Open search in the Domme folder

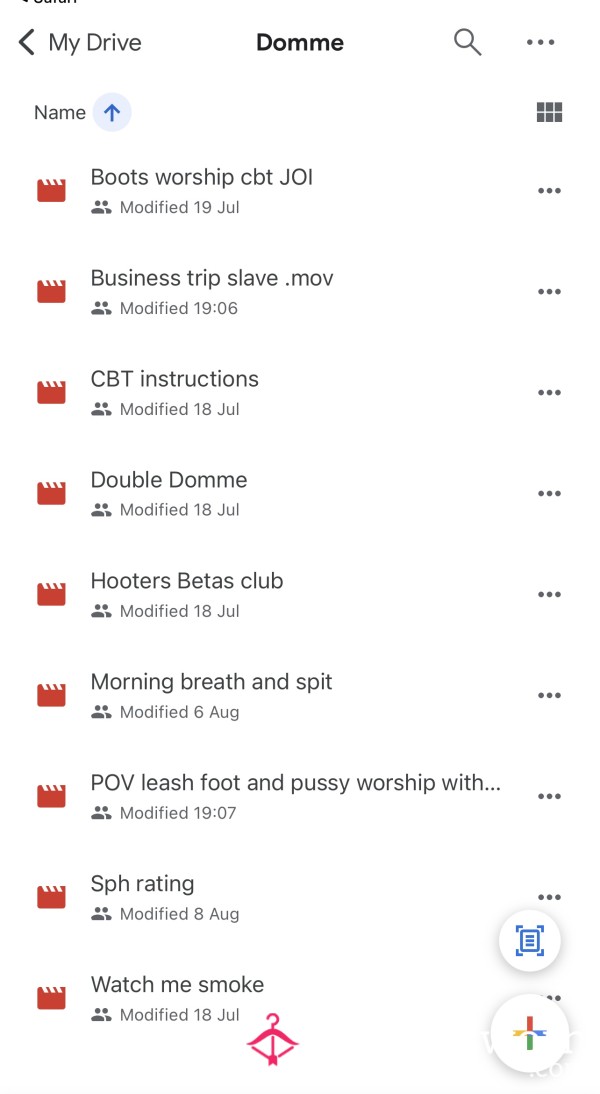pos(467,43)
